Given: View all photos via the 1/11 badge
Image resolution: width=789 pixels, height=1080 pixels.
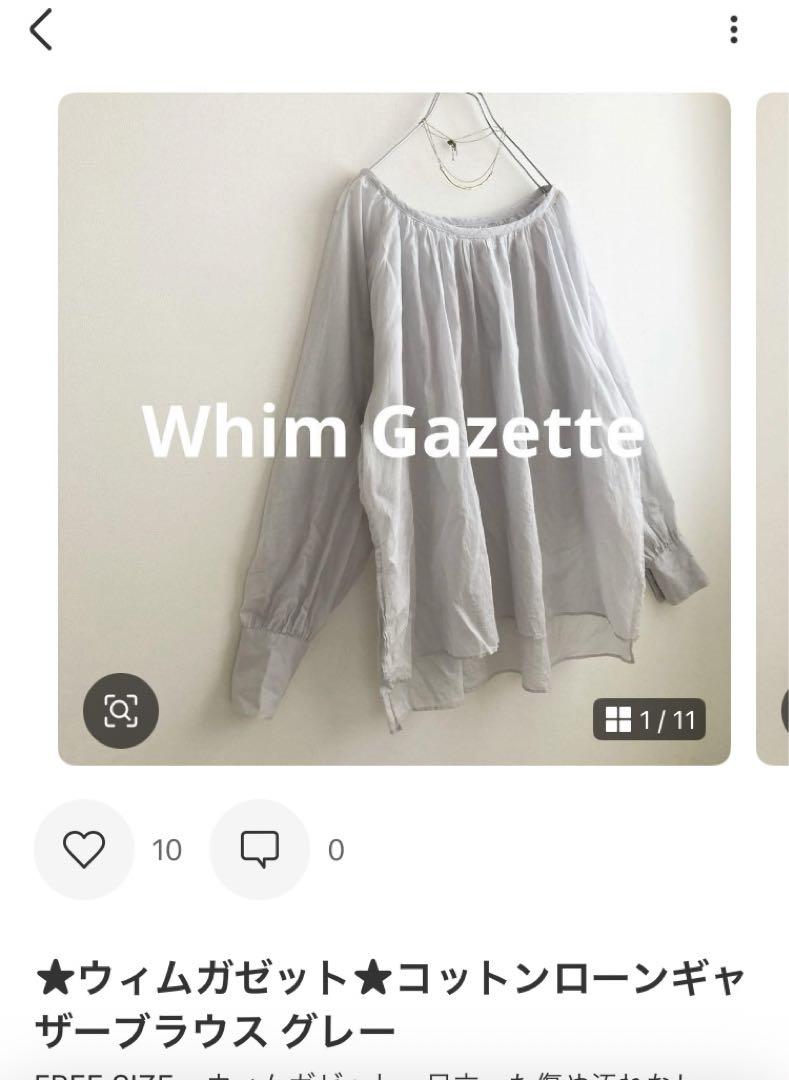Looking at the screenshot, I should tap(650, 720).
